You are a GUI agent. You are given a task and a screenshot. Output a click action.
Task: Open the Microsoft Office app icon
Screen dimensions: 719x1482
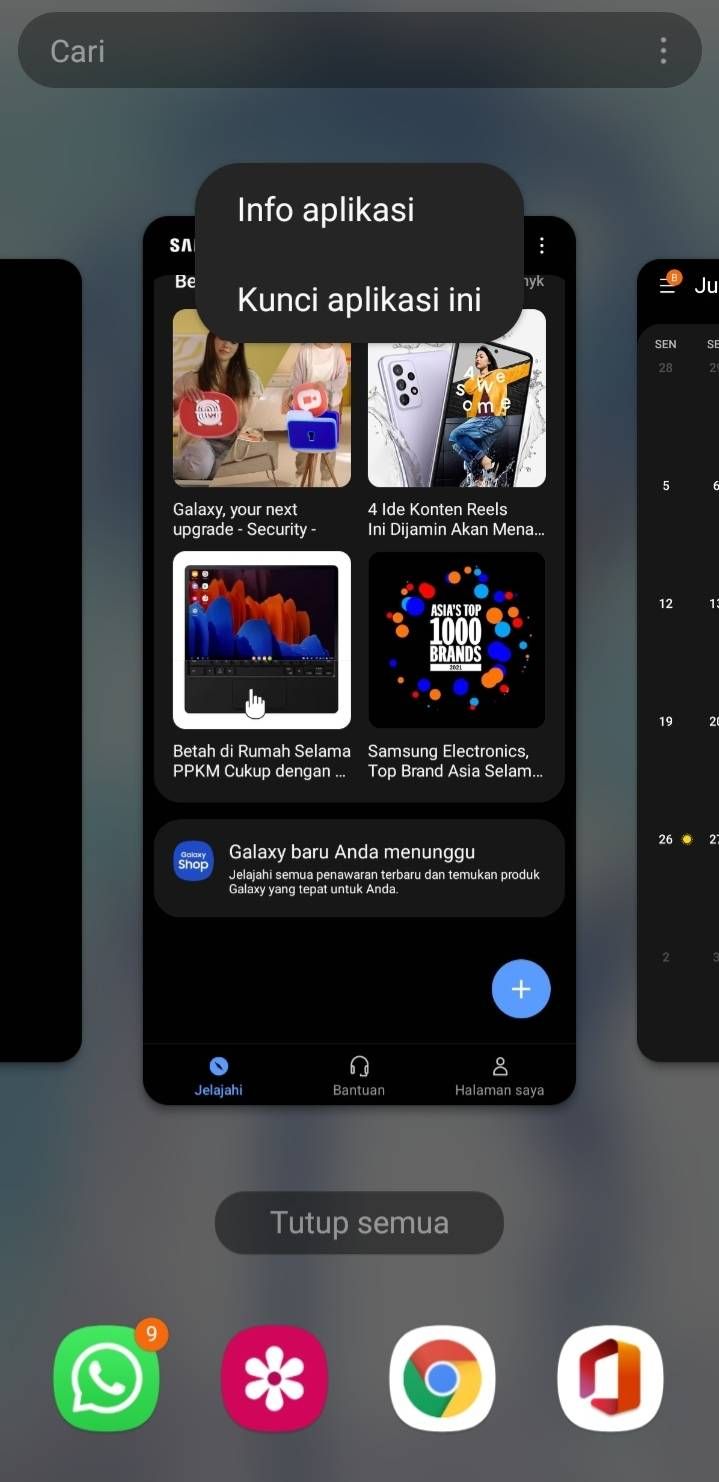610,1379
